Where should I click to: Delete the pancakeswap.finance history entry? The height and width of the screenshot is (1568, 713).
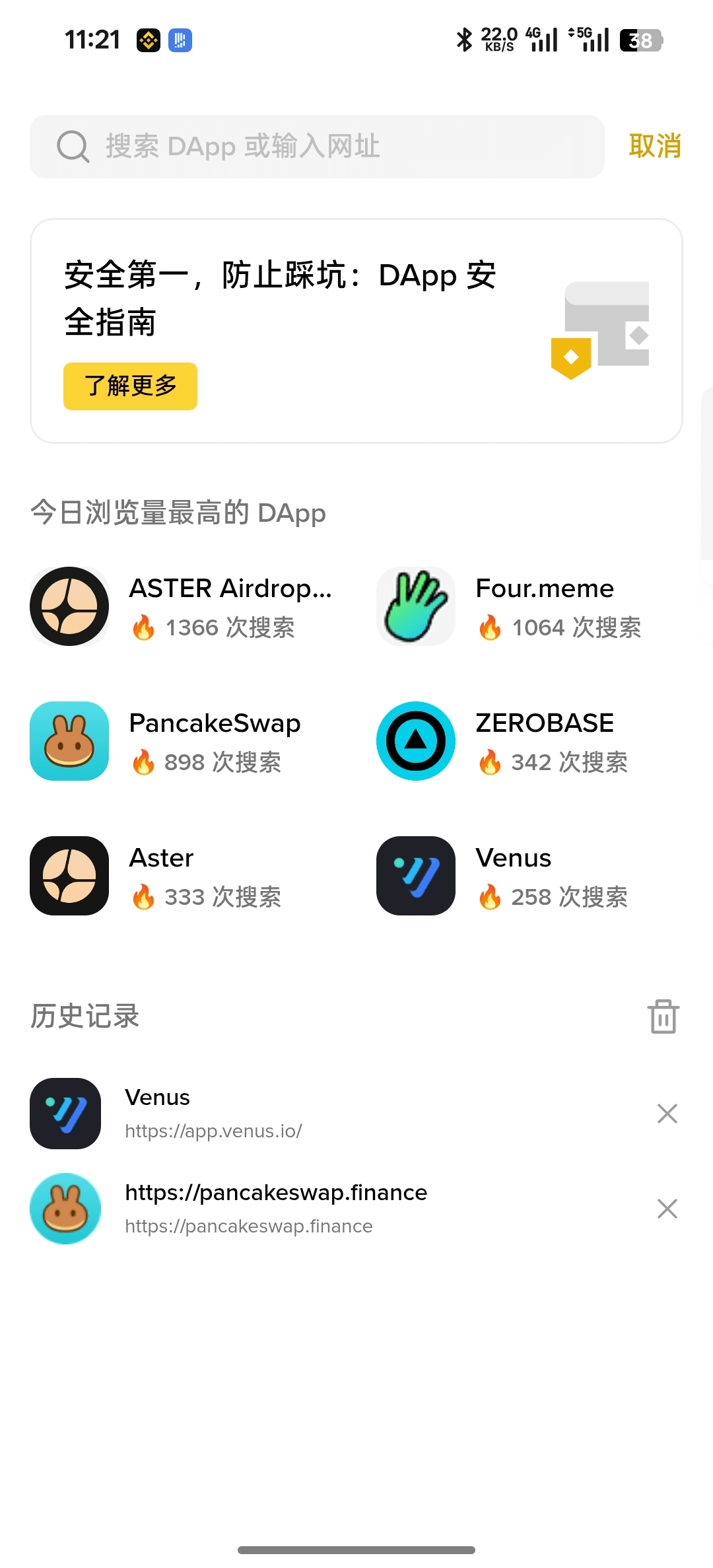[667, 1209]
